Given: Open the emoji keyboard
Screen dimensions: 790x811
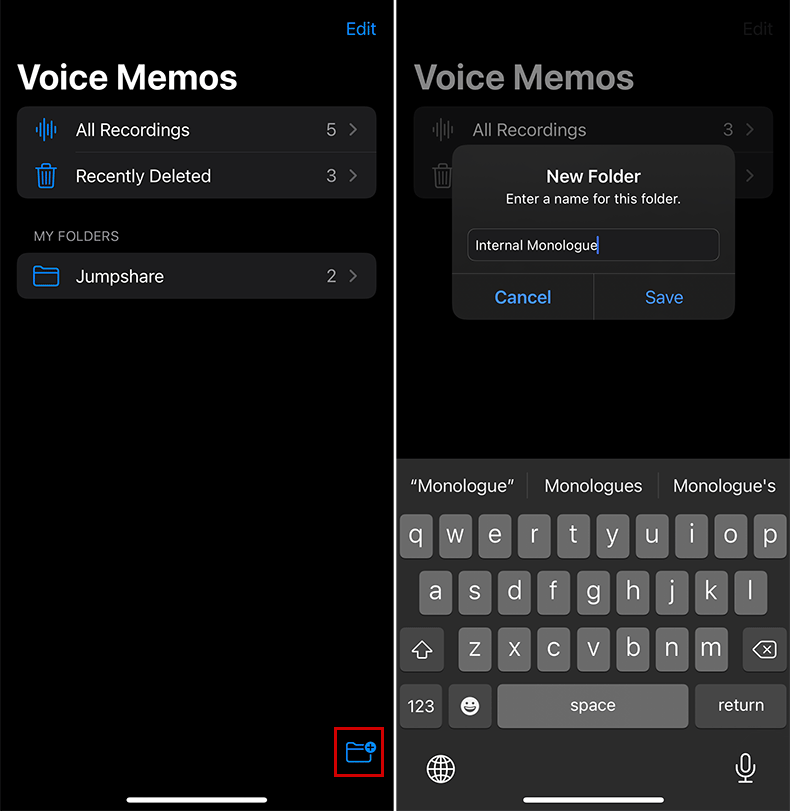Looking at the screenshot, I should [x=470, y=706].
